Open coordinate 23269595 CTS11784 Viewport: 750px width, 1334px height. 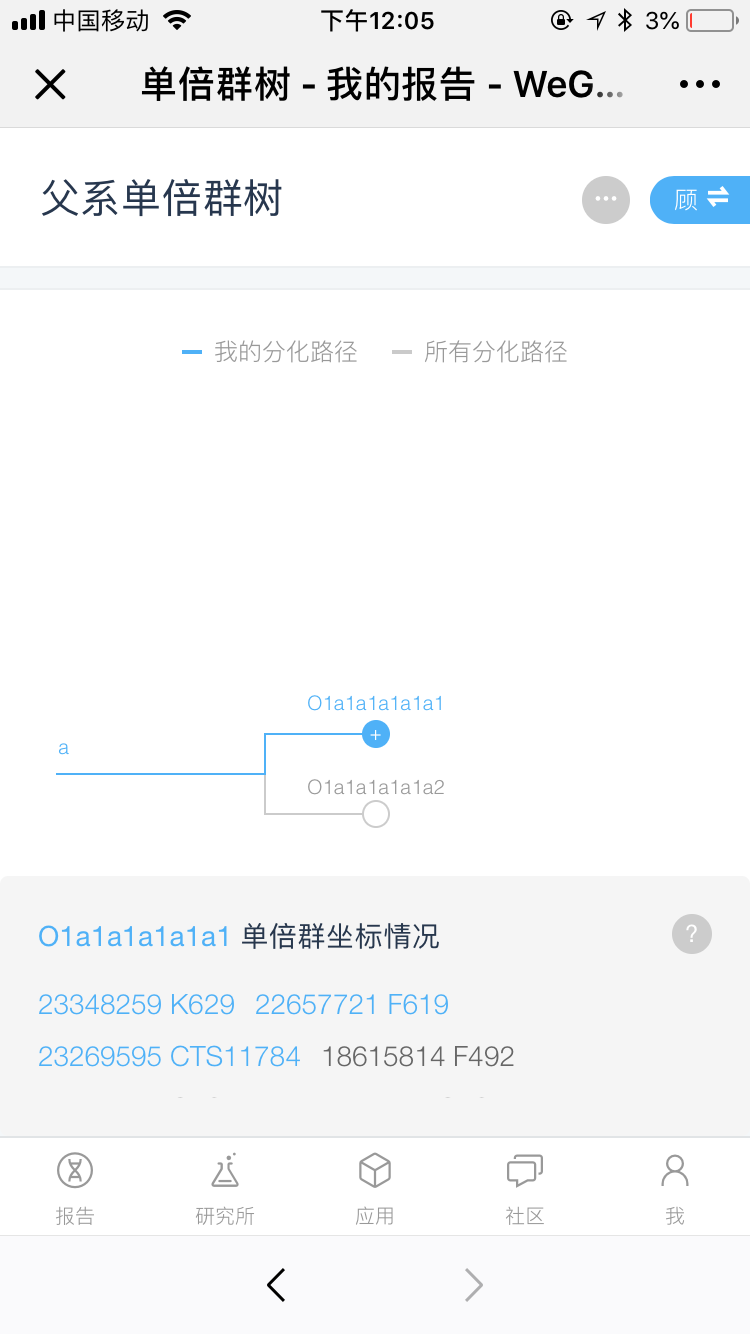coord(169,1056)
